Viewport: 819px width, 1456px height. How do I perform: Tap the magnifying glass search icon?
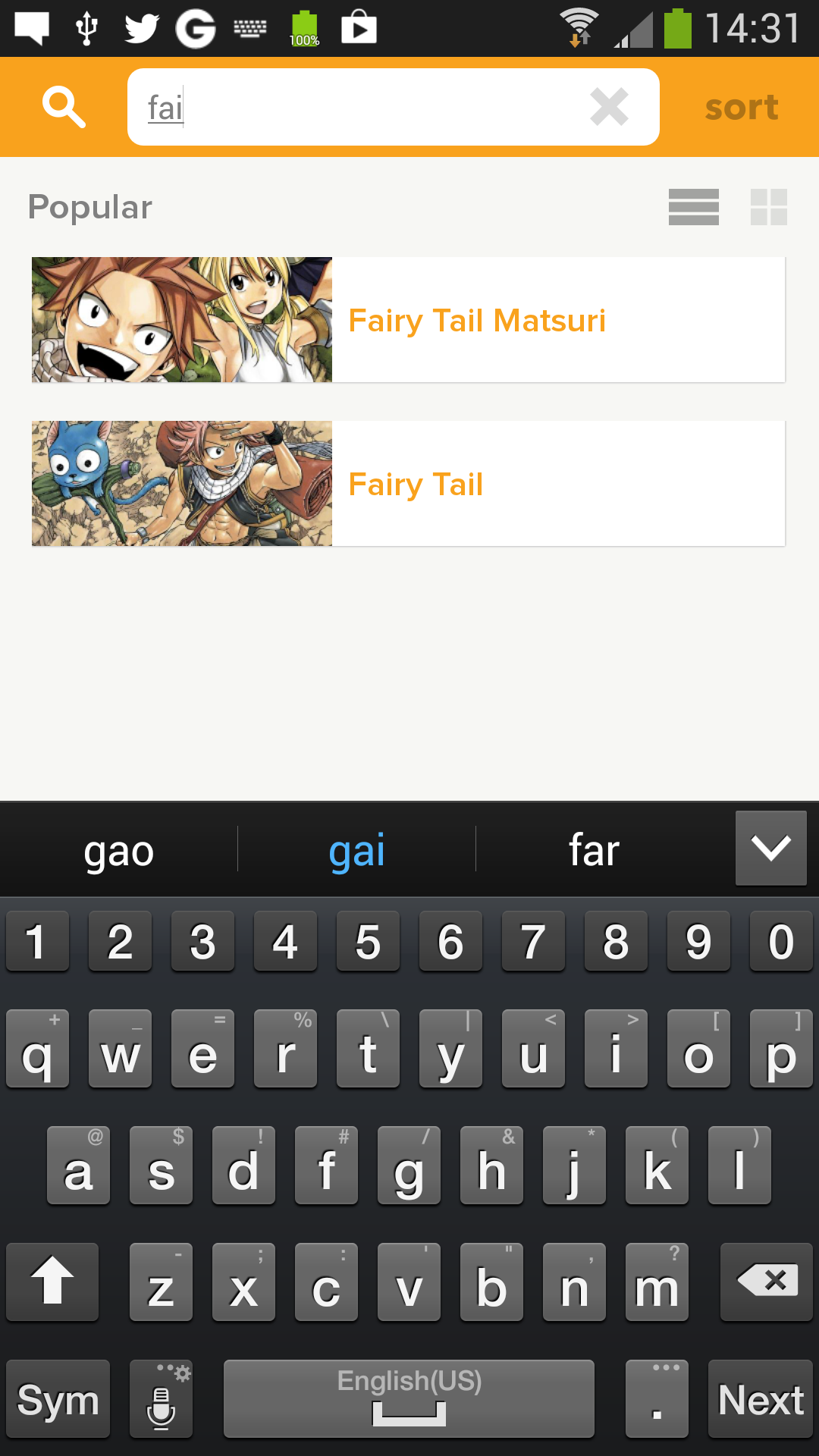[64, 107]
